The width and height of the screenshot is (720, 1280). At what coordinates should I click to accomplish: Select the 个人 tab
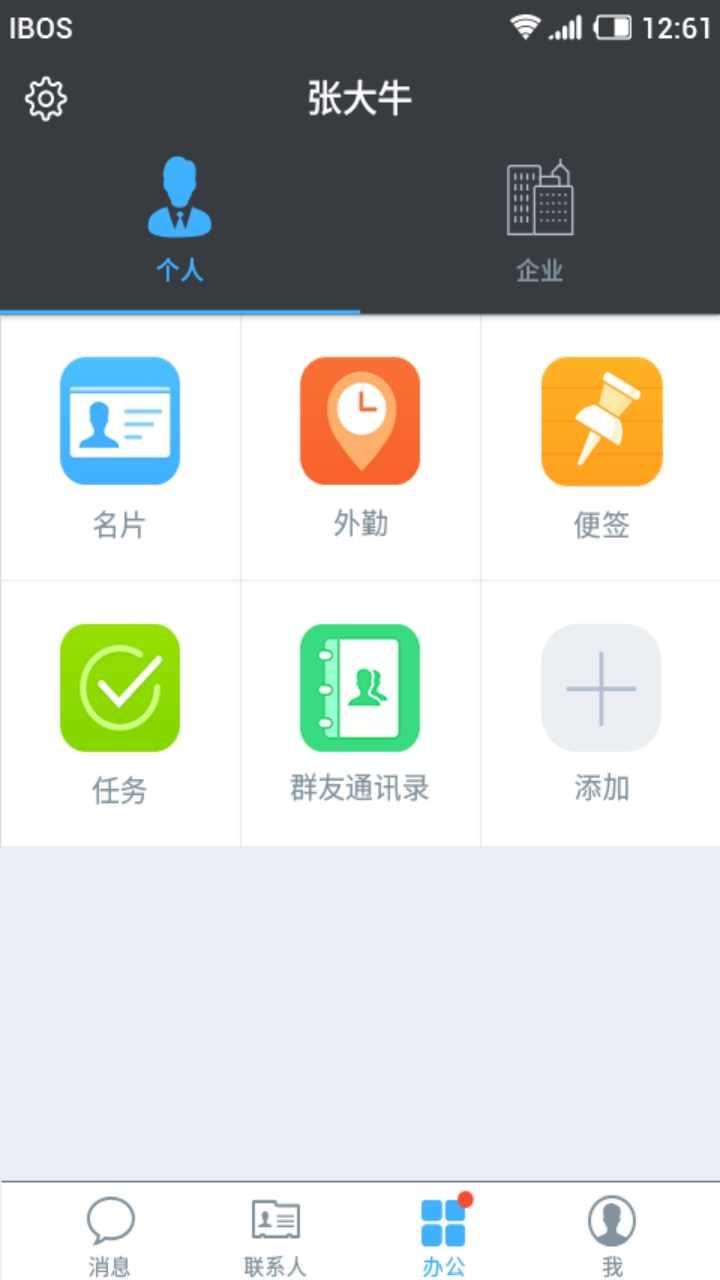tap(180, 222)
